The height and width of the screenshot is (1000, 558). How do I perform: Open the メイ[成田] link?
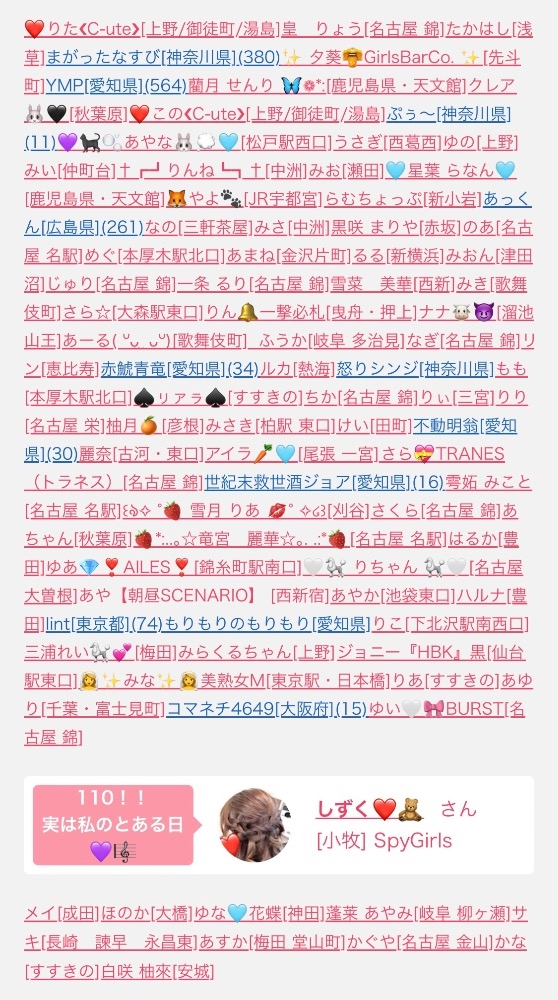62,914
